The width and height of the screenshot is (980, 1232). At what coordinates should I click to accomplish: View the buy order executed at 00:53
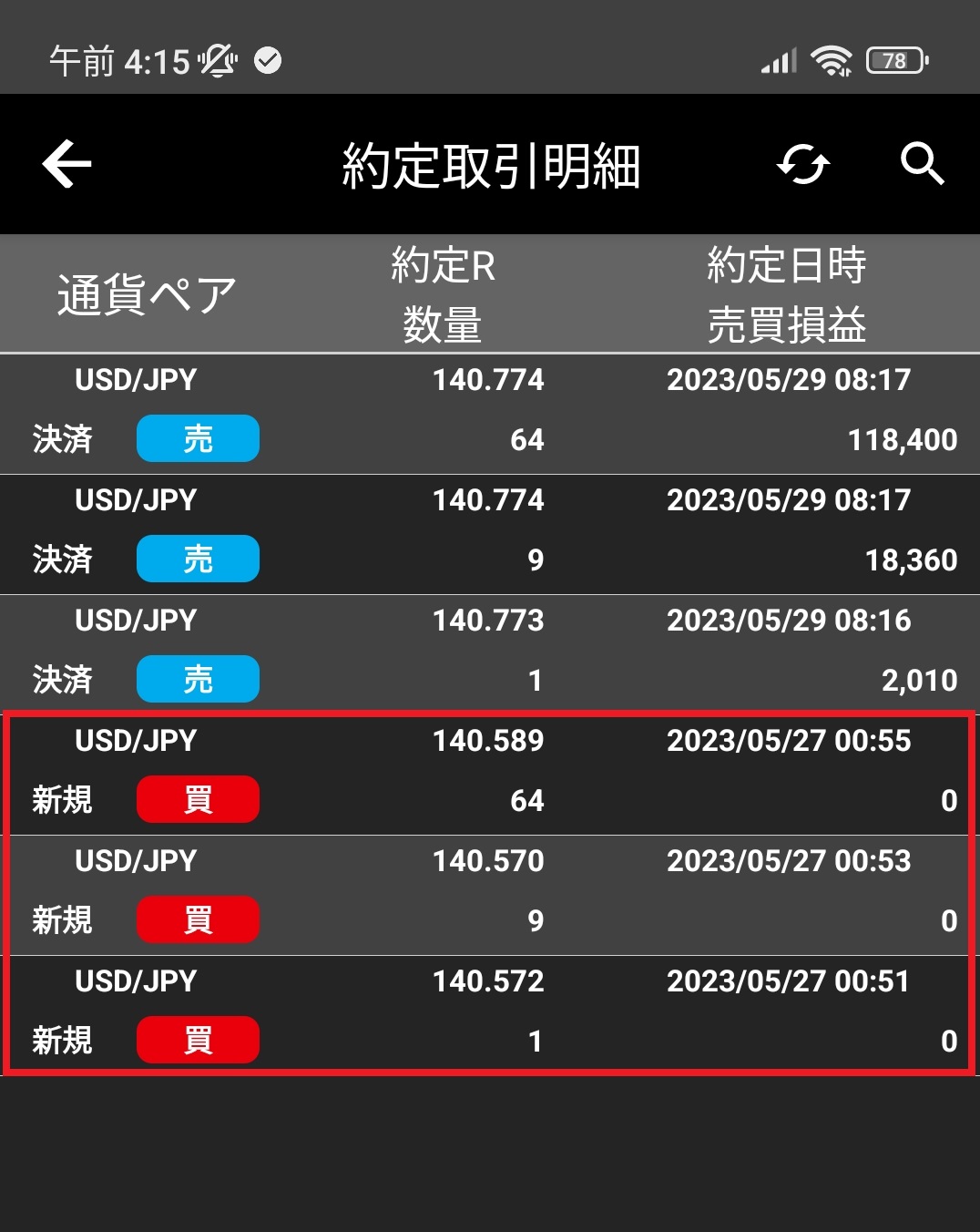[x=490, y=895]
